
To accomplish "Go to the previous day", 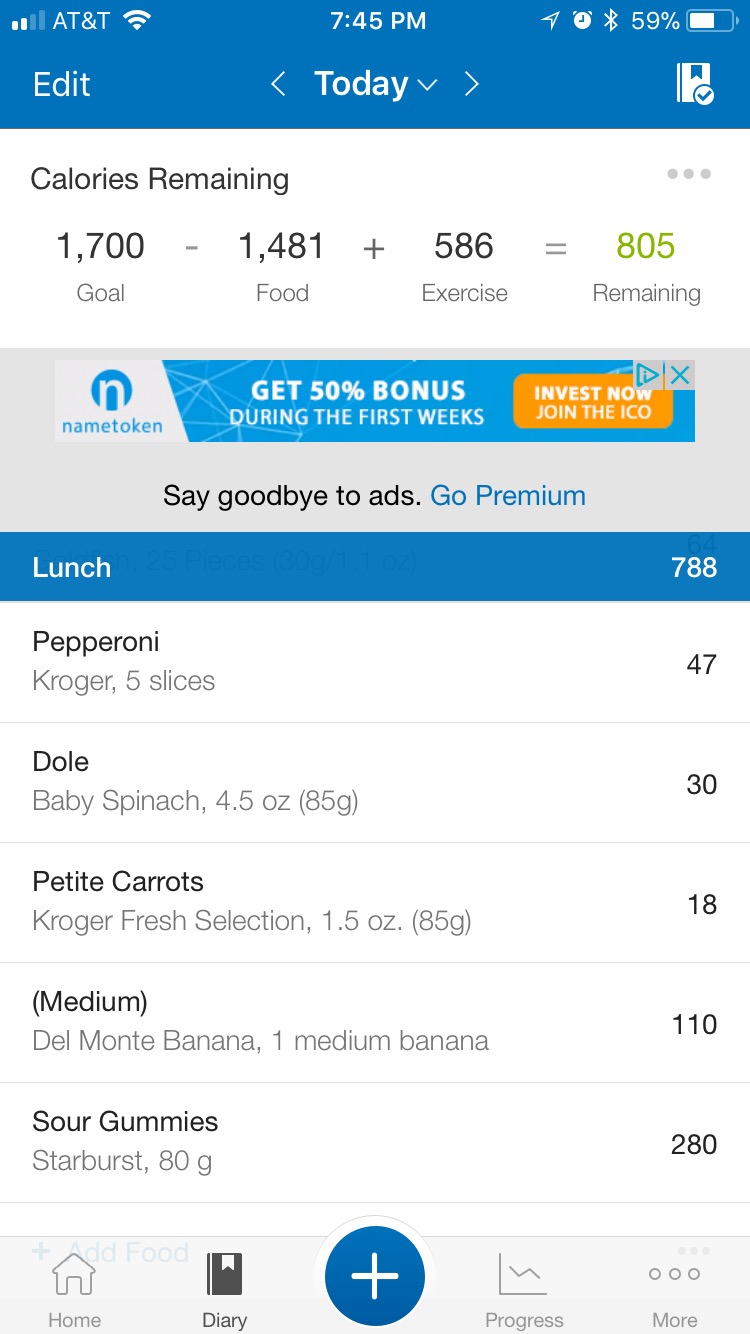I will pyautogui.click(x=279, y=84).
